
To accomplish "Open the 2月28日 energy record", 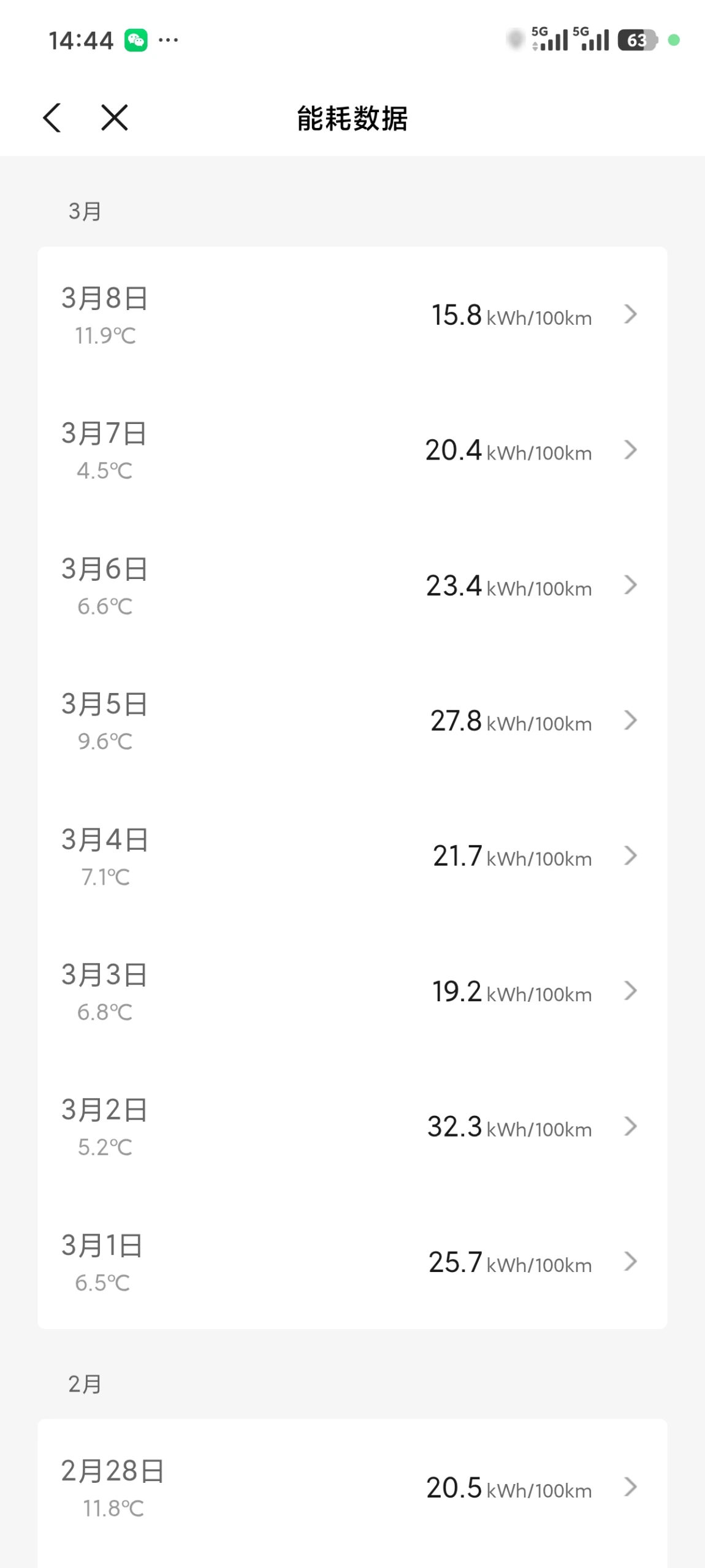I will (352, 1488).
